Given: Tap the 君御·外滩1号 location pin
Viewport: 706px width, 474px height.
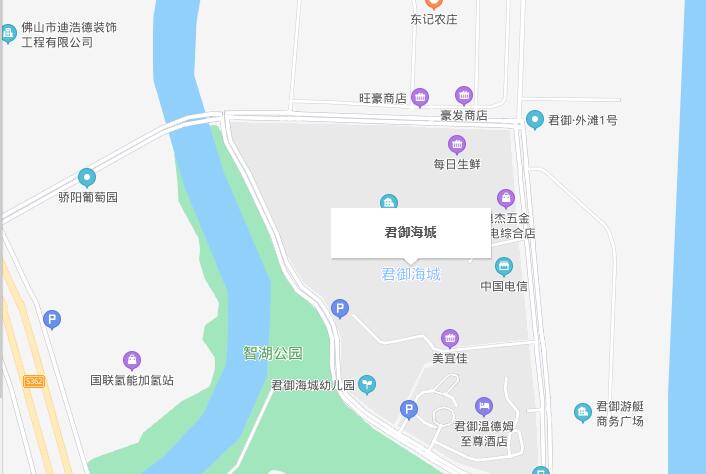Looking at the screenshot, I should pos(535,120).
